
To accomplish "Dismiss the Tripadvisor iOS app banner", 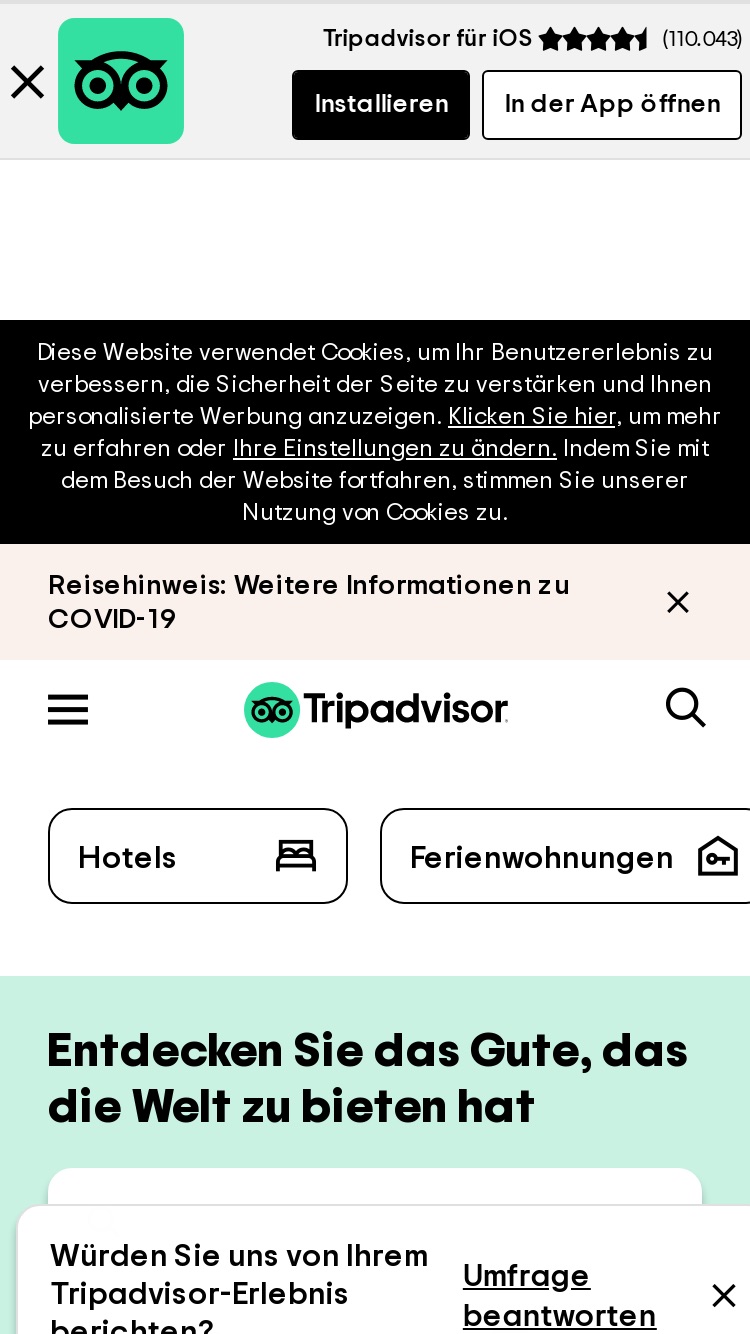I will pos(28,82).
